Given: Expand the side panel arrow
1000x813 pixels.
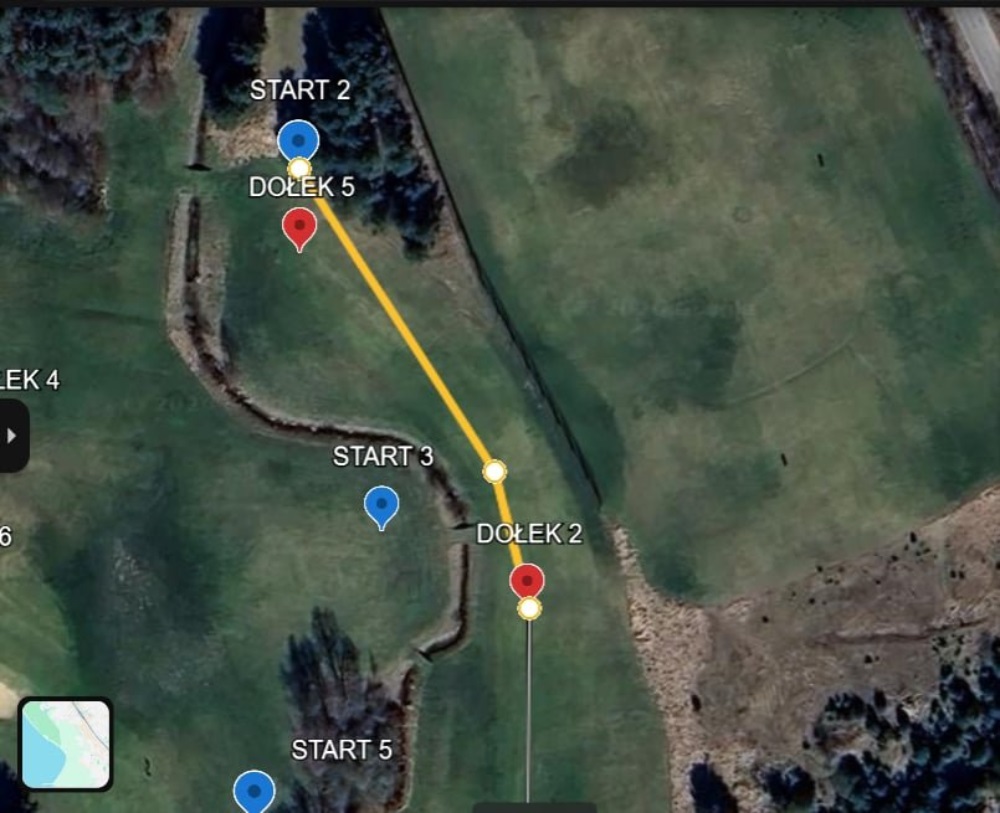Looking at the screenshot, I should 12,436.
